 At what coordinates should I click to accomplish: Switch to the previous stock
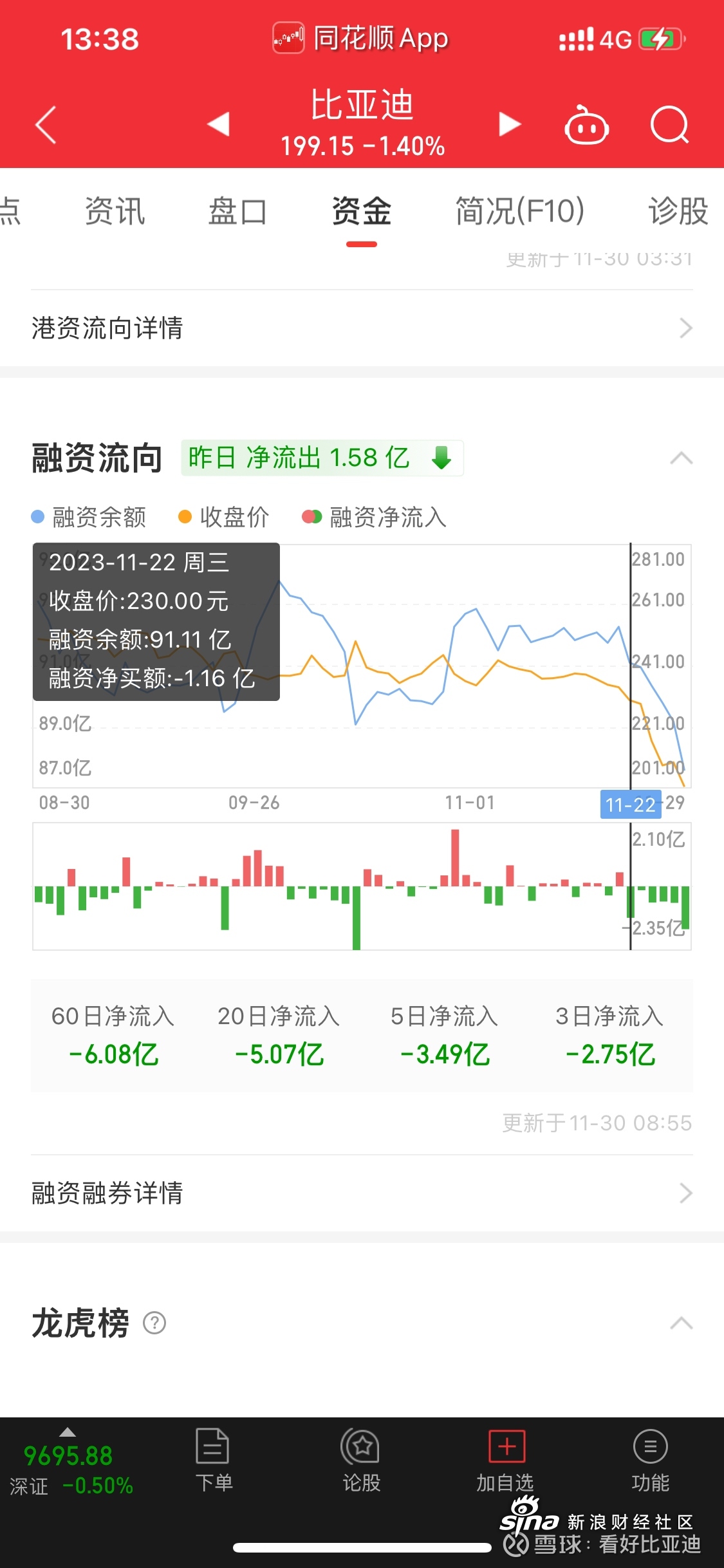pos(219,124)
